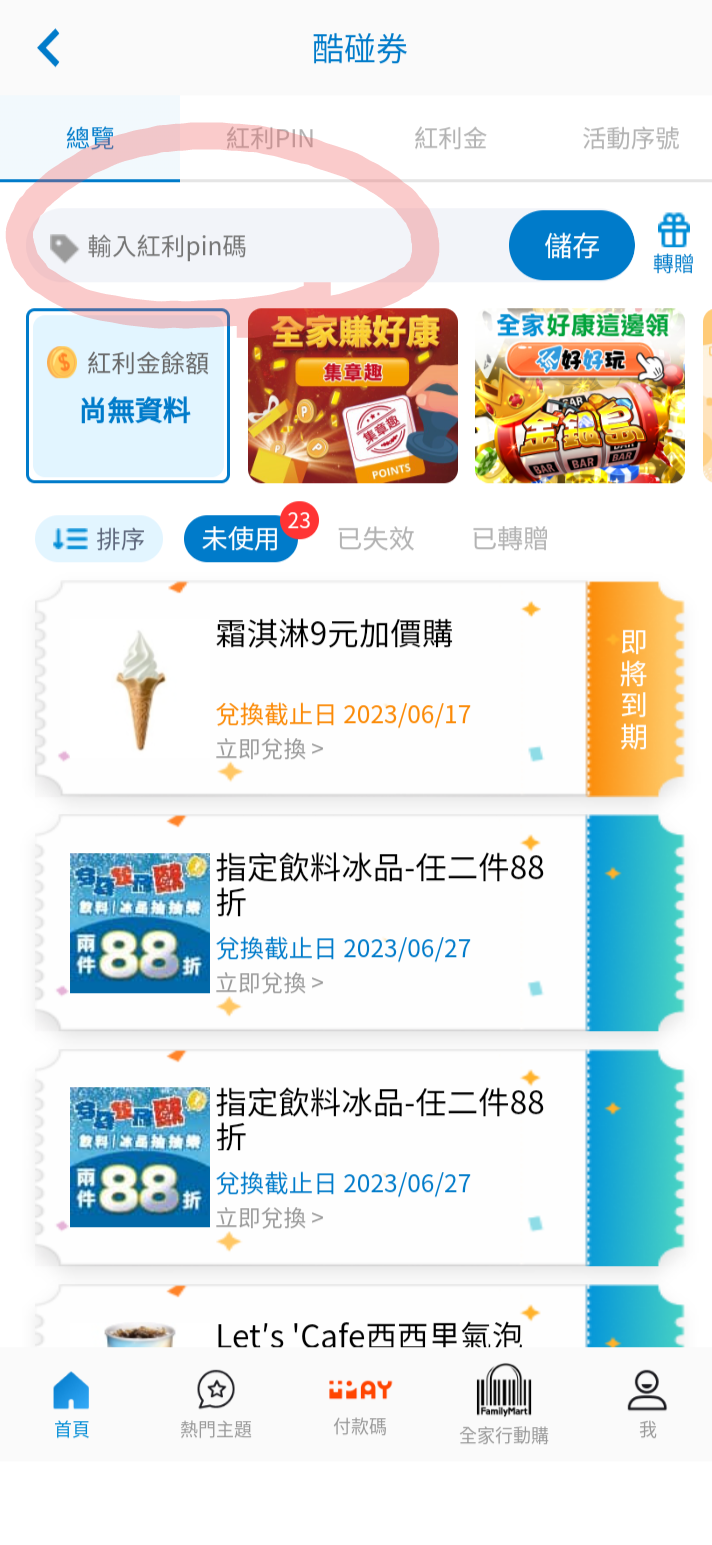Switch to the 紅利PIN tab
This screenshot has height=1545, width=712.
270,138
